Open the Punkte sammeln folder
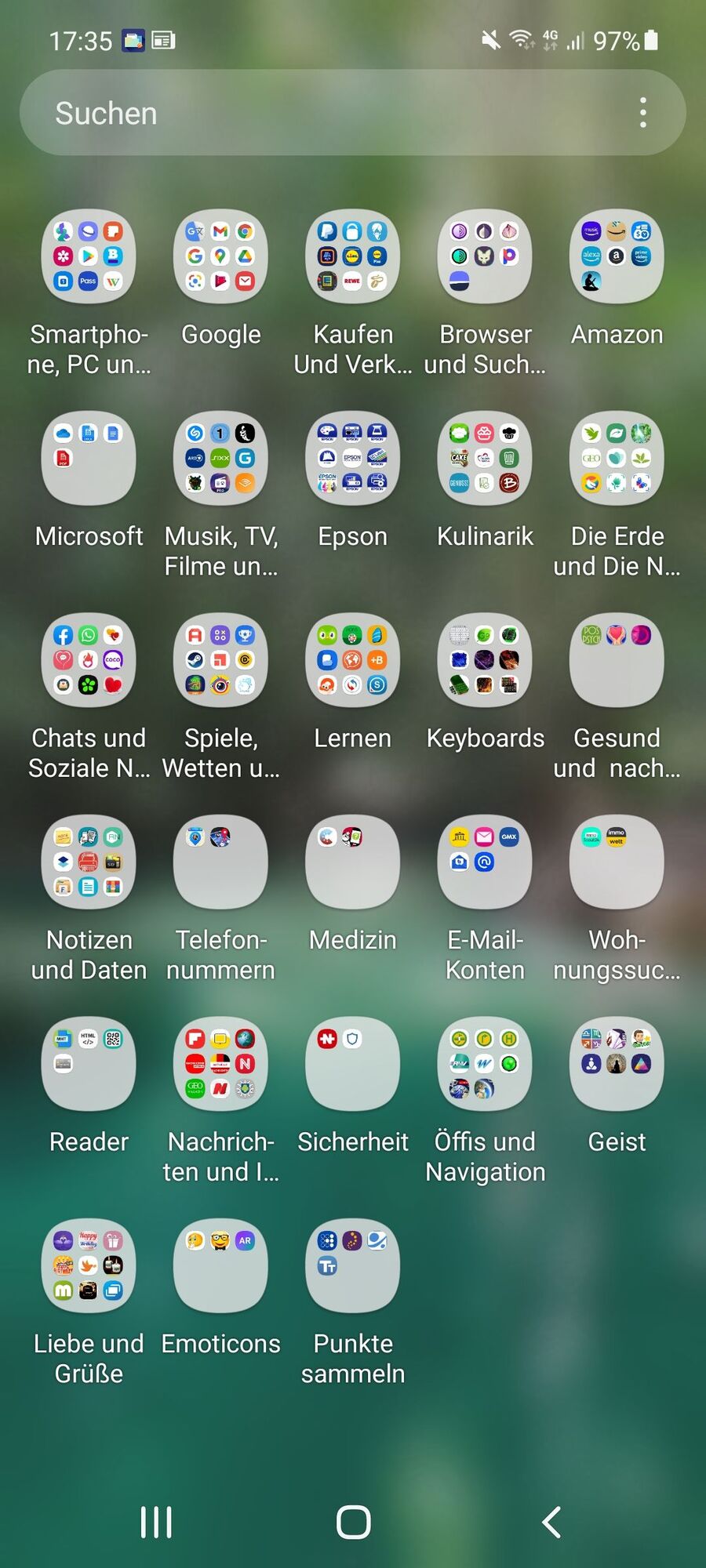 click(x=352, y=1265)
